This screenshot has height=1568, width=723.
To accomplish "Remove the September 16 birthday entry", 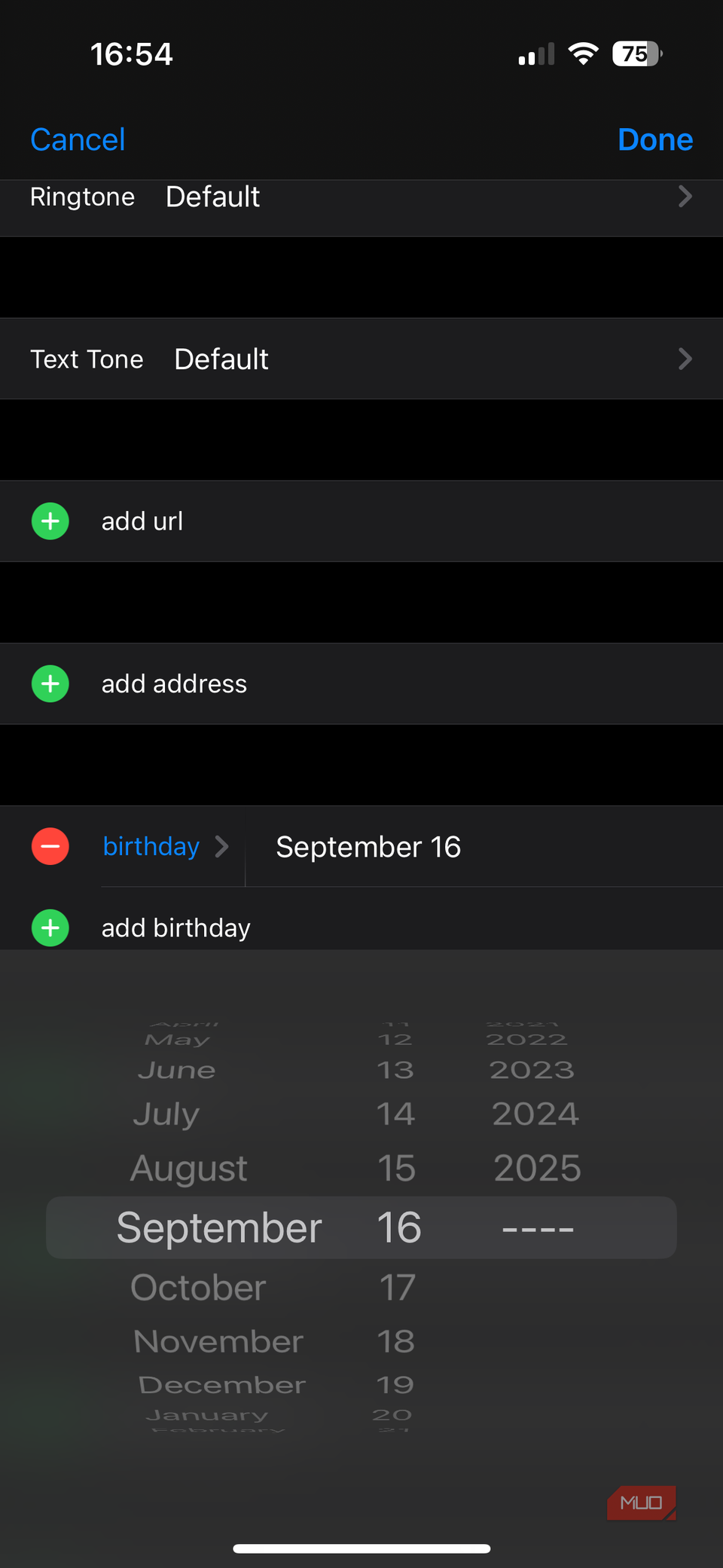I will click(x=50, y=847).
